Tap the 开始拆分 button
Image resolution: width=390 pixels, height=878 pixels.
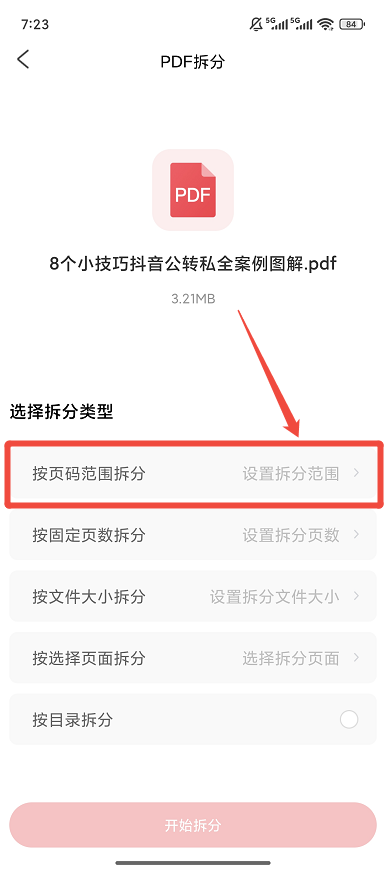193,825
